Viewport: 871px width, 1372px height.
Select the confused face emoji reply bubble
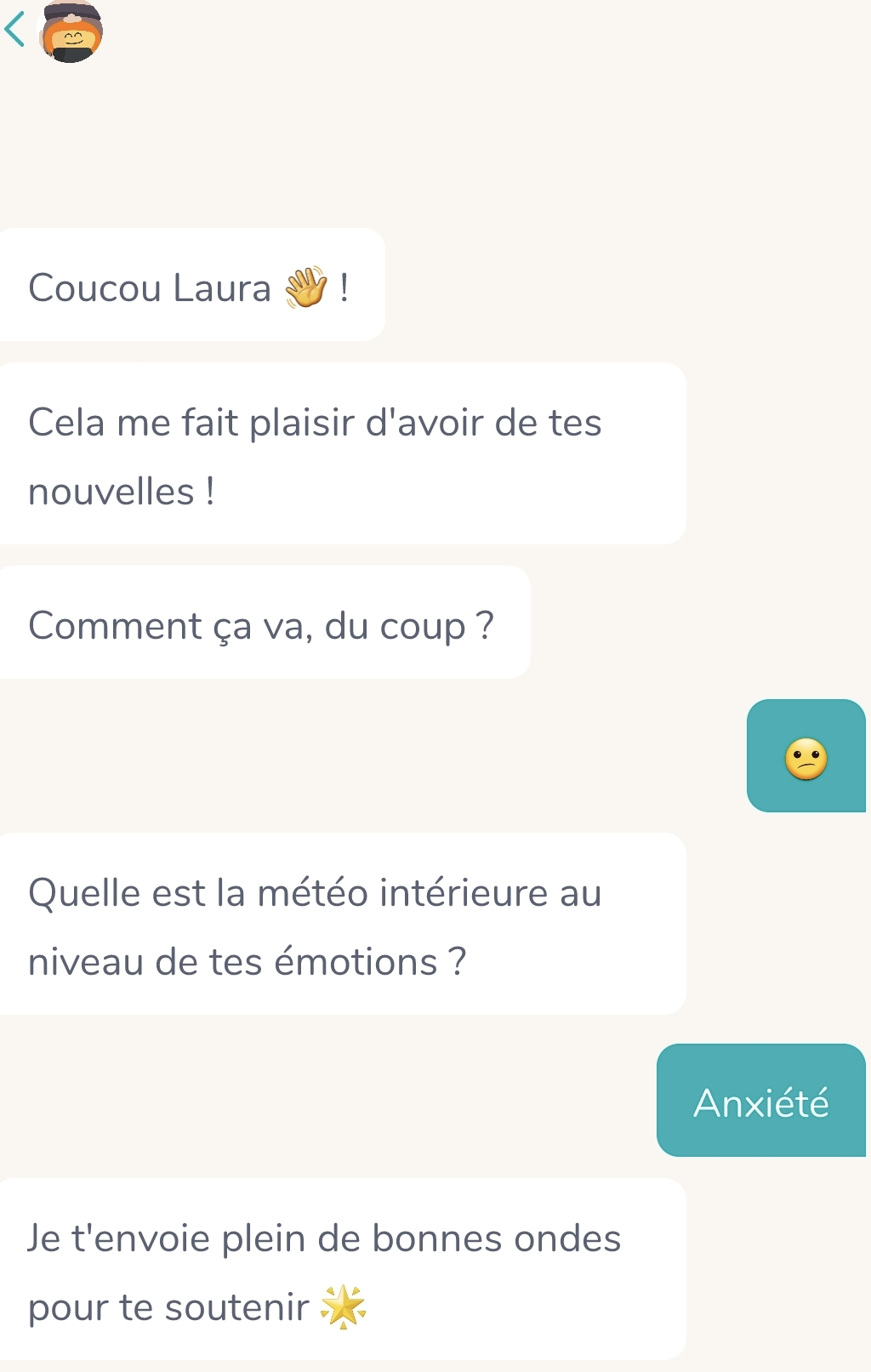pos(806,755)
